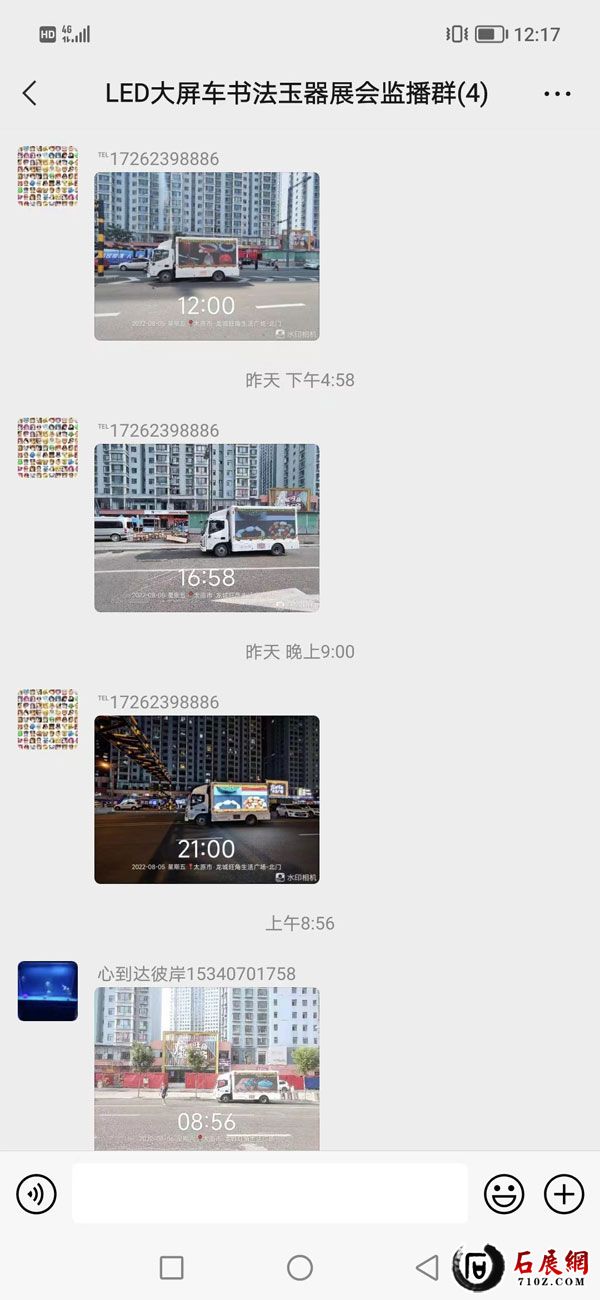The height and width of the screenshot is (1300, 600).
Task: Show recent apps
Action: point(172,1268)
